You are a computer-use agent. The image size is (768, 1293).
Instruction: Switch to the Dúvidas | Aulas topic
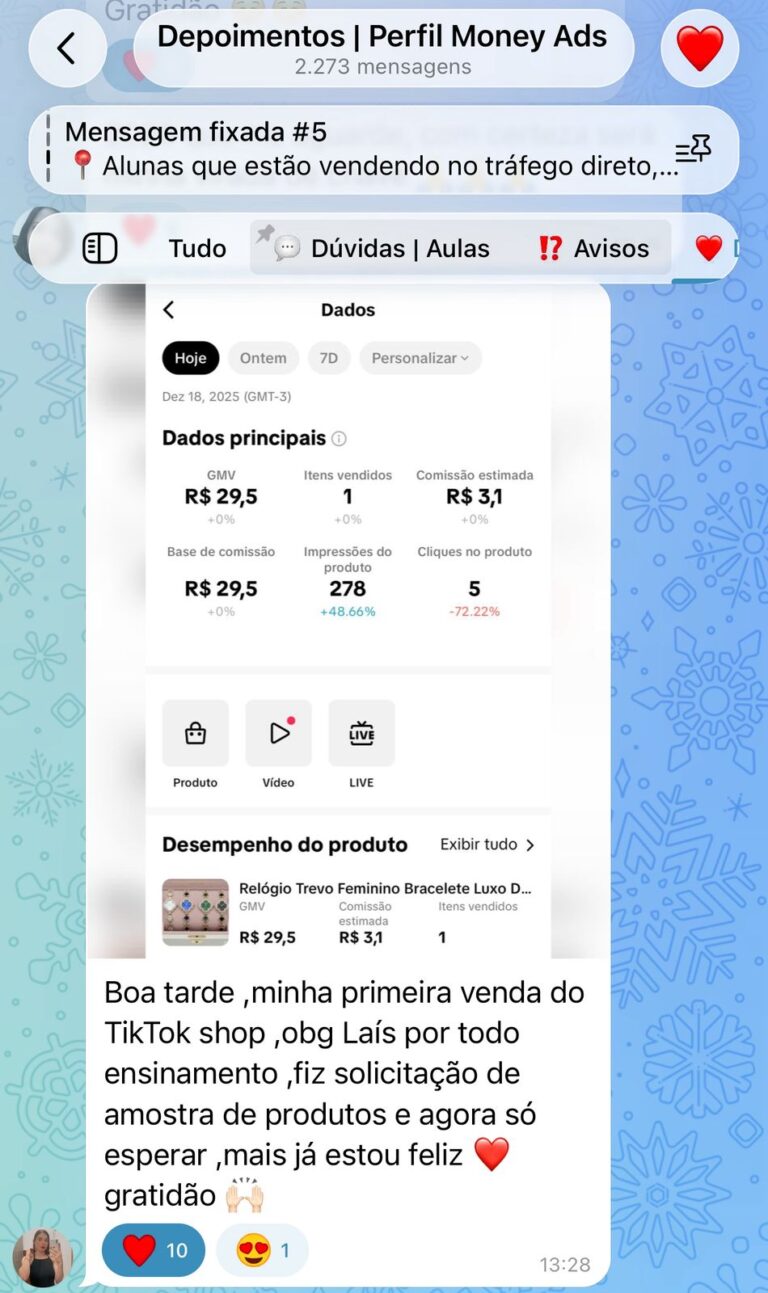[x=383, y=248]
